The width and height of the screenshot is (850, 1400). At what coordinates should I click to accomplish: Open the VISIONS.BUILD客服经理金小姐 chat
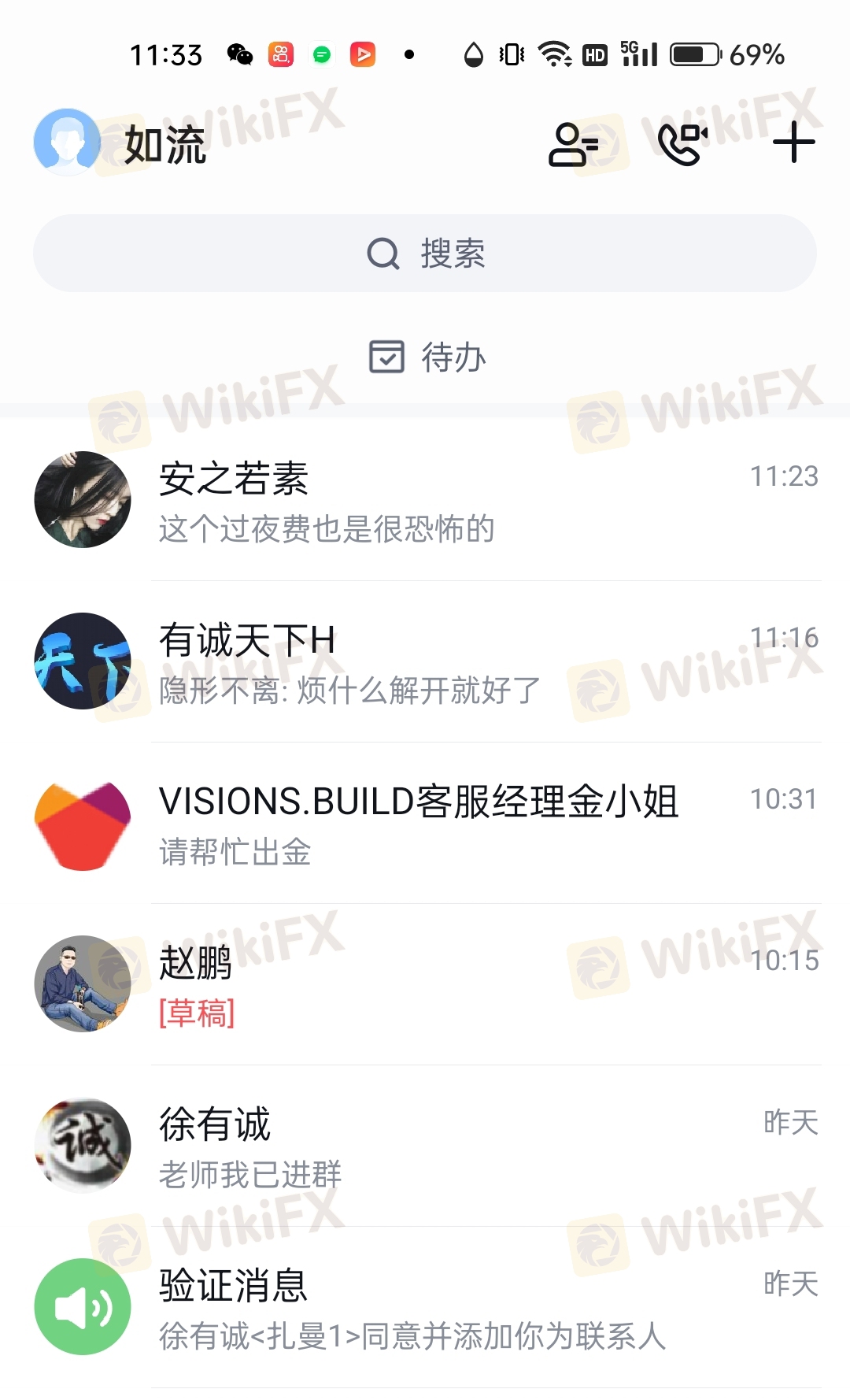(425, 824)
